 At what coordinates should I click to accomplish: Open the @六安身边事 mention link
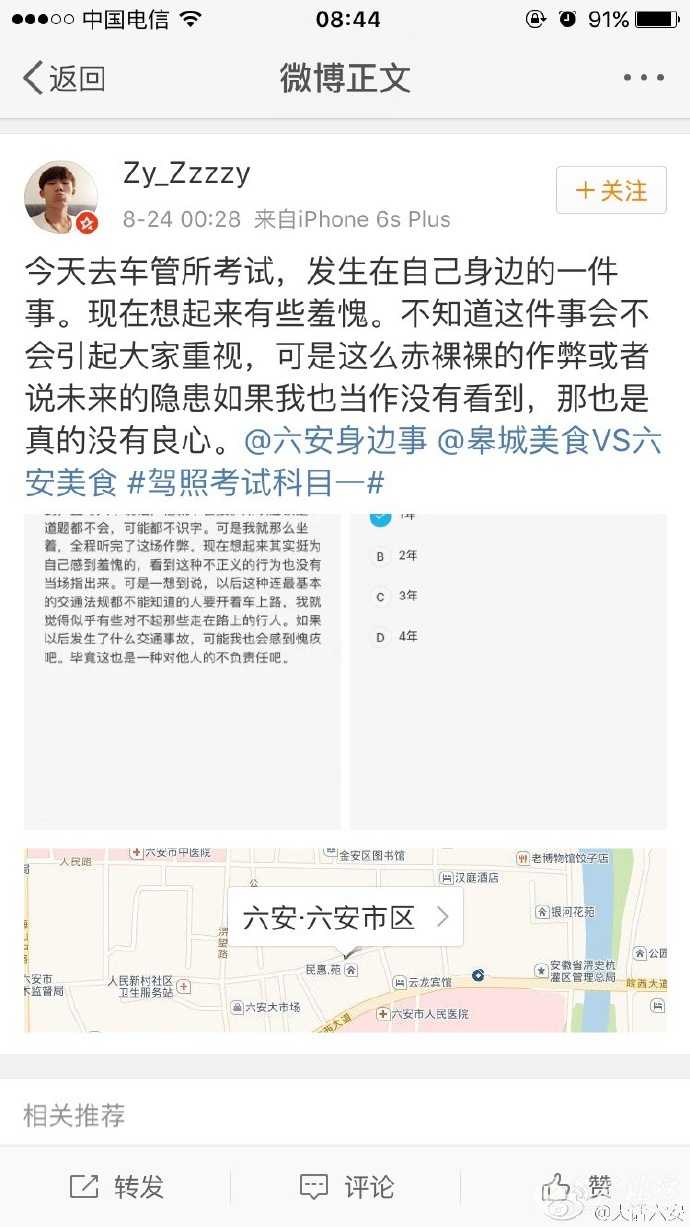(334, 440)
